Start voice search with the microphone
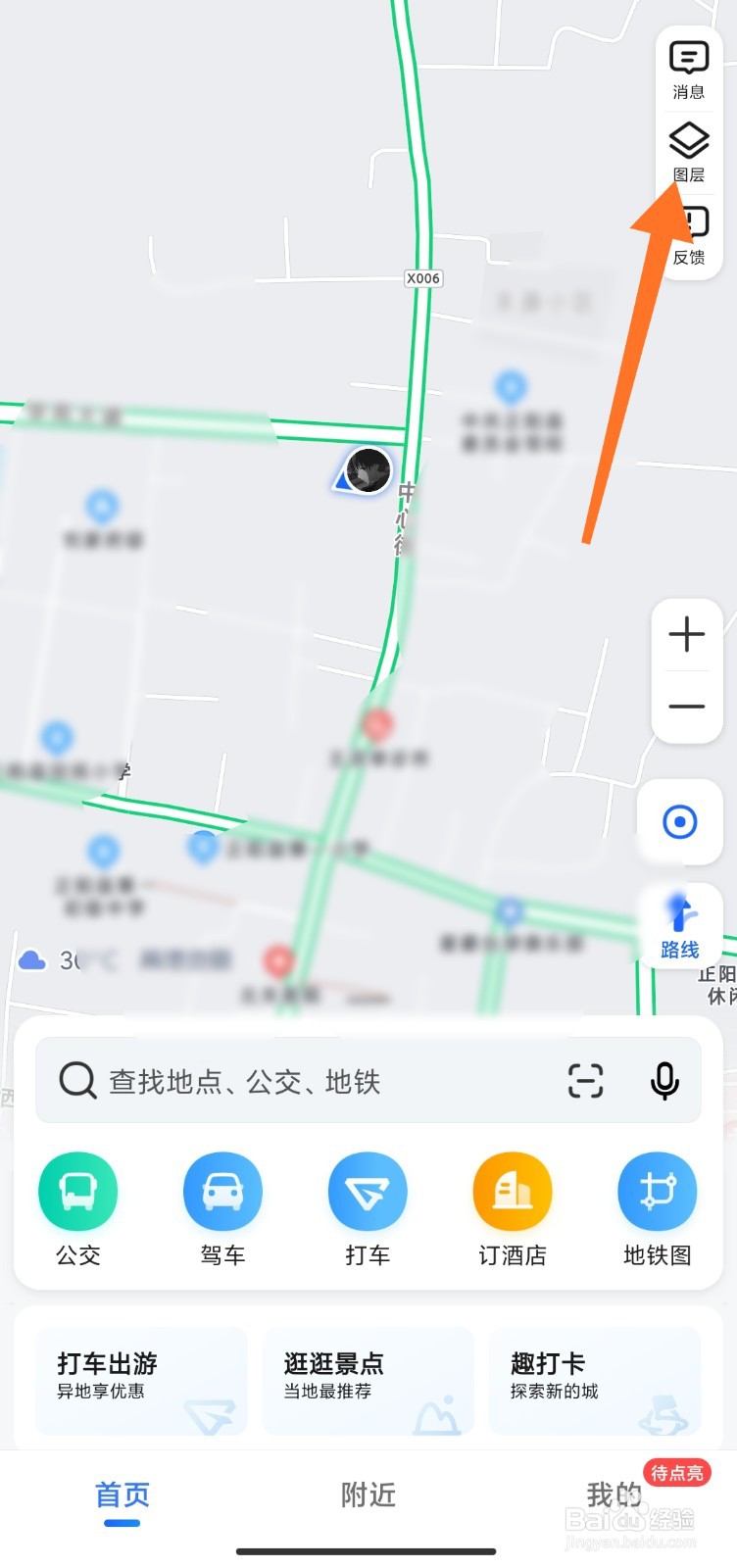Viewport: 737px width, 1568px height. click(x=664, y=1081)
